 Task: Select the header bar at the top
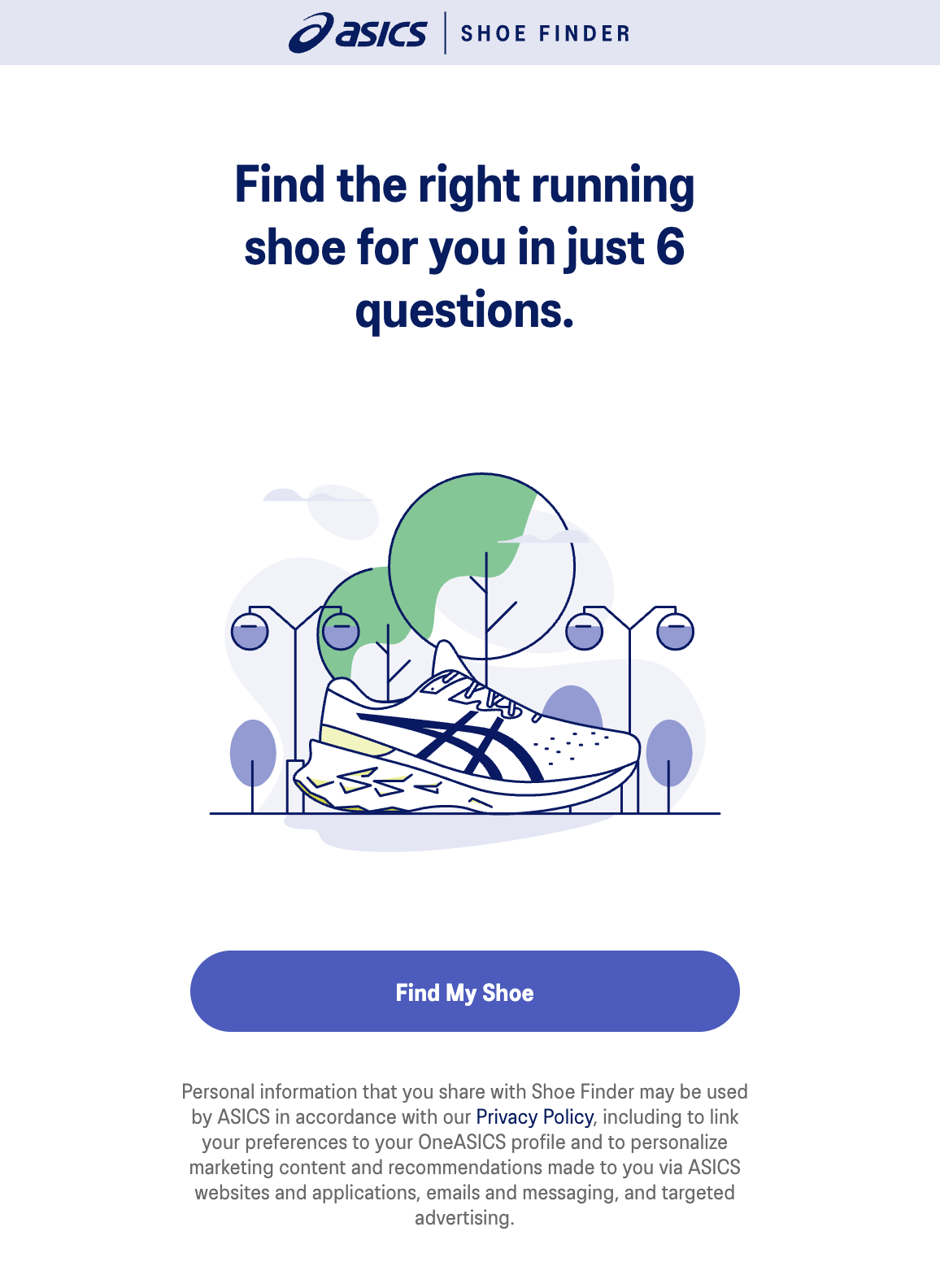coord(470,33)
